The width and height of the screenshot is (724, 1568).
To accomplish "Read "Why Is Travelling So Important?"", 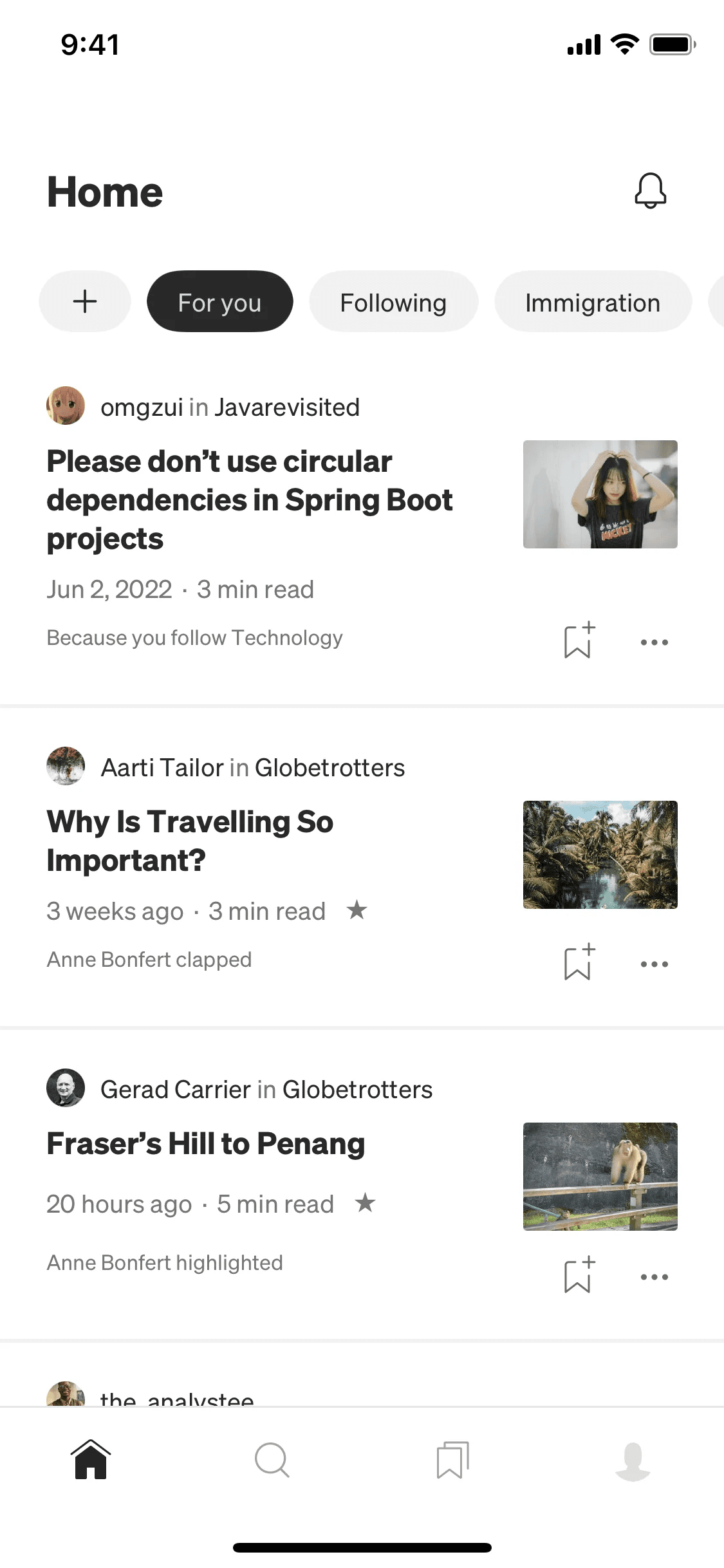I will coord(190,840).
